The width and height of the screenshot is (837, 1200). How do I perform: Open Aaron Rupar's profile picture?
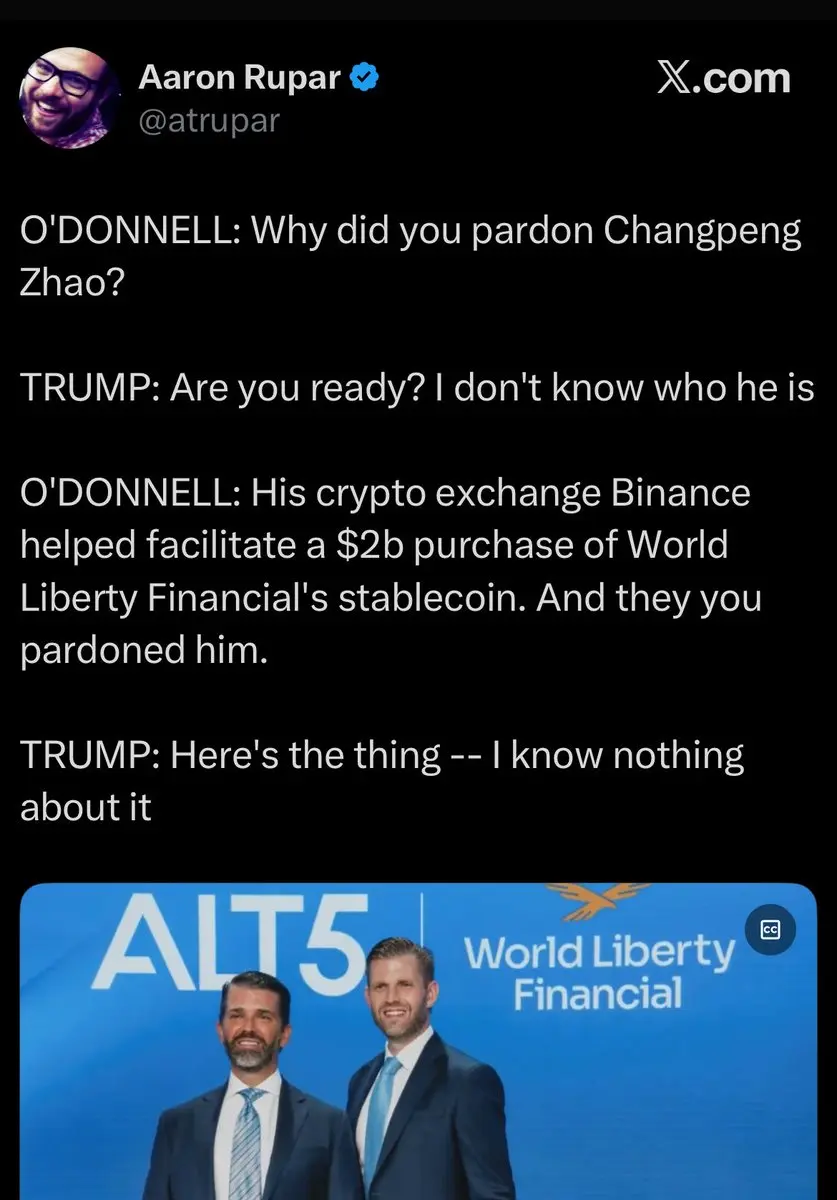point(68,97)
